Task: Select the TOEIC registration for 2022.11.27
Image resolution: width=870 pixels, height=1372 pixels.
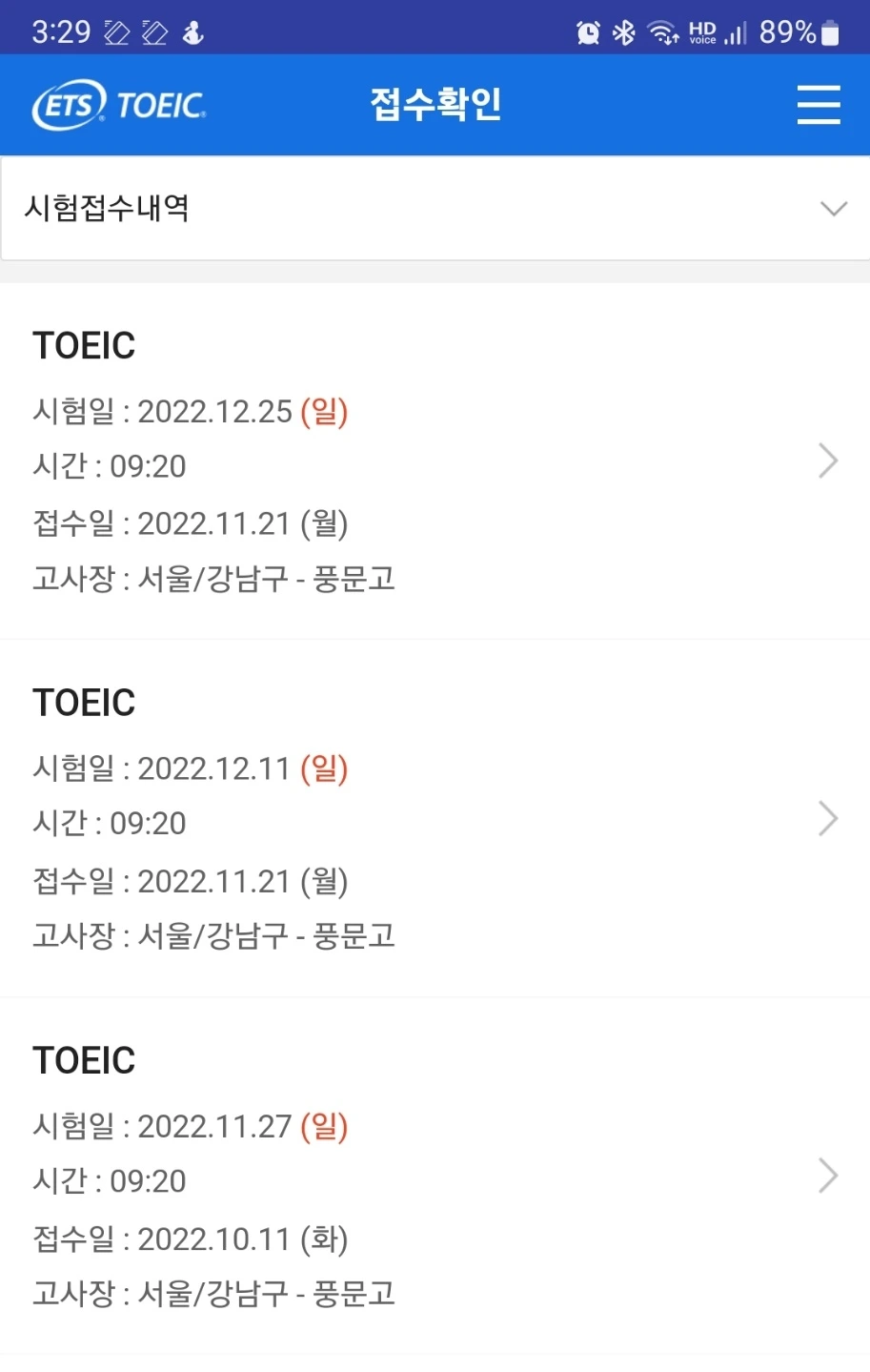Action: point(435,1177)
